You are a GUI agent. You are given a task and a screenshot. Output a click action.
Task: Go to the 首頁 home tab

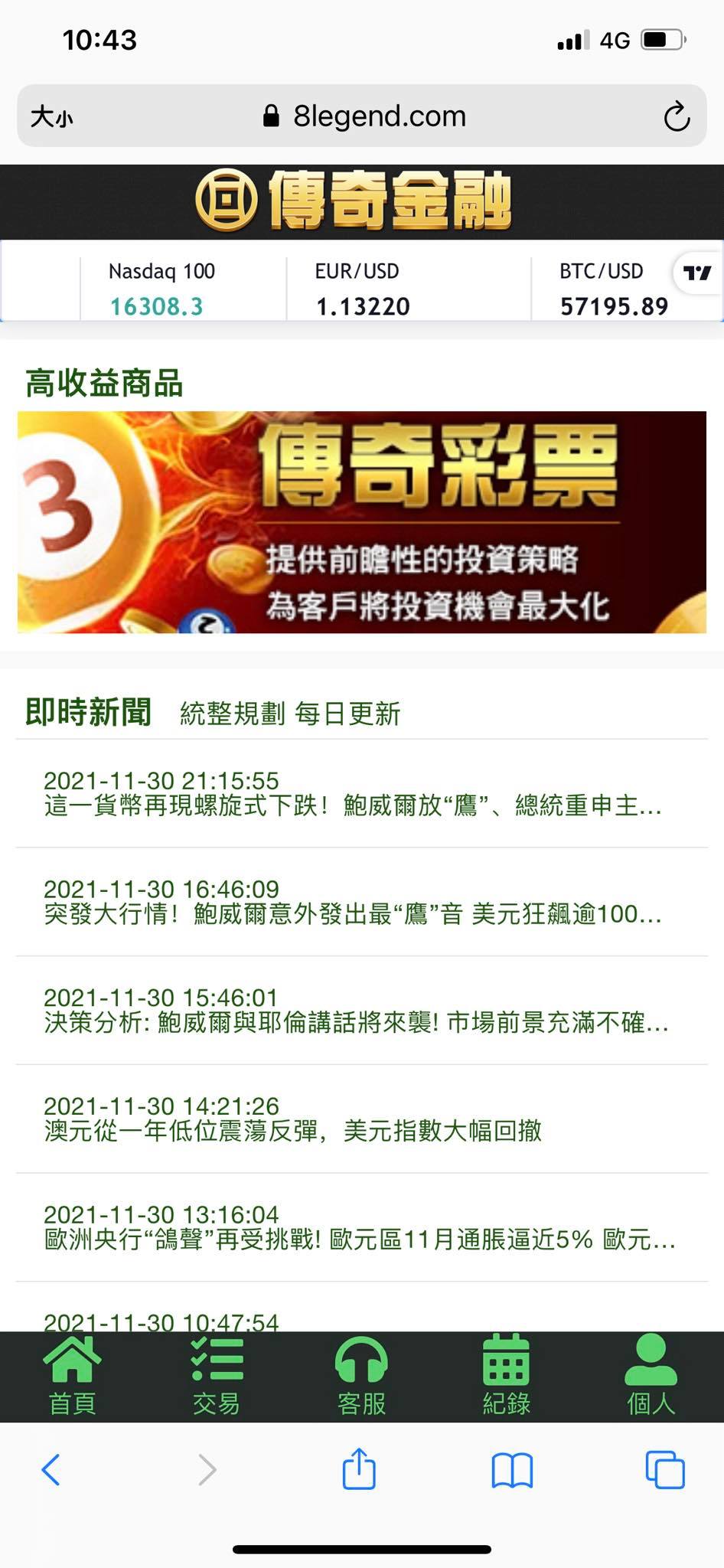[x=72, y=1375]
